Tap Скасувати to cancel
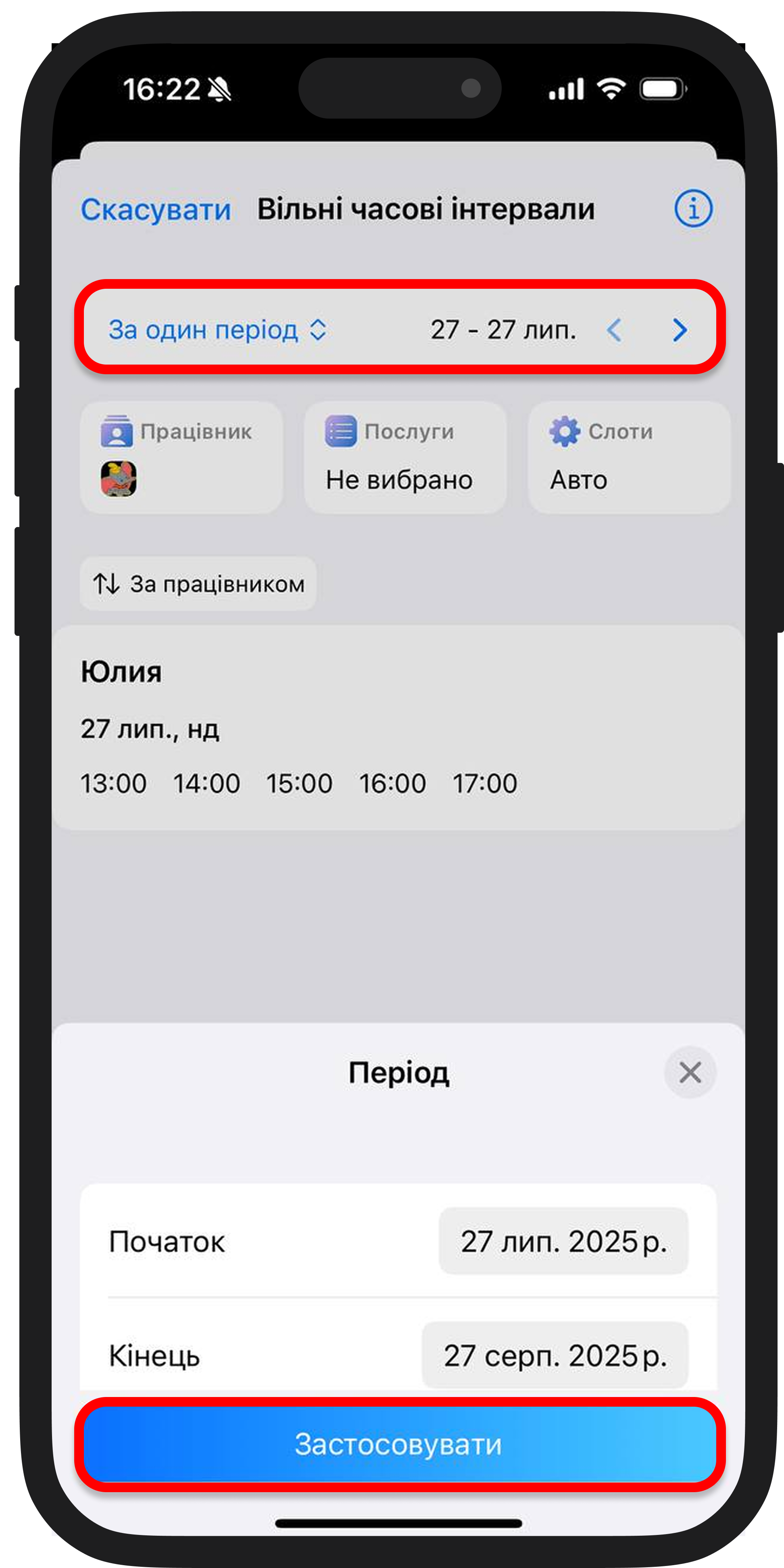The width and height of the screenshot is (784, 1568). [x=156, y=209]
